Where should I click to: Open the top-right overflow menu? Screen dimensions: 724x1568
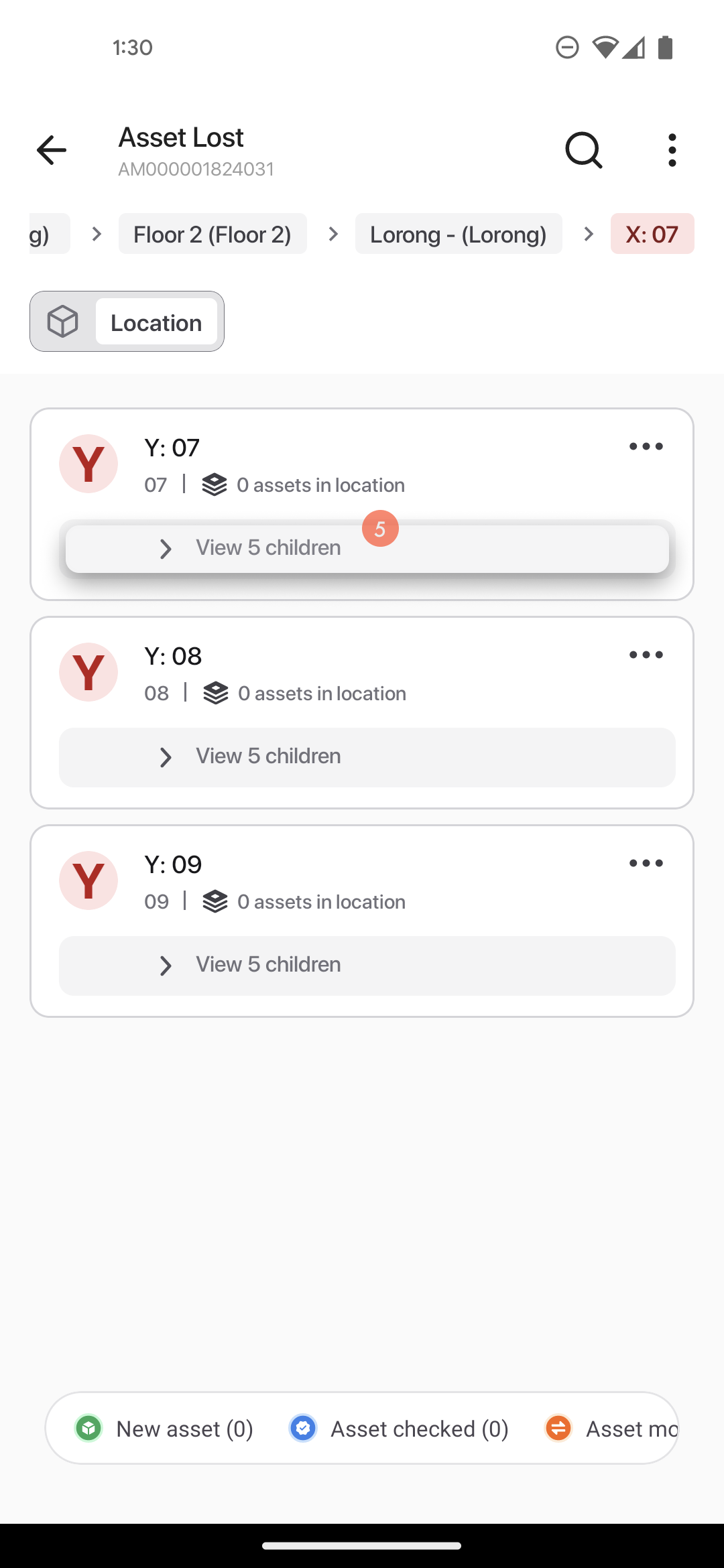pos(672,149)
